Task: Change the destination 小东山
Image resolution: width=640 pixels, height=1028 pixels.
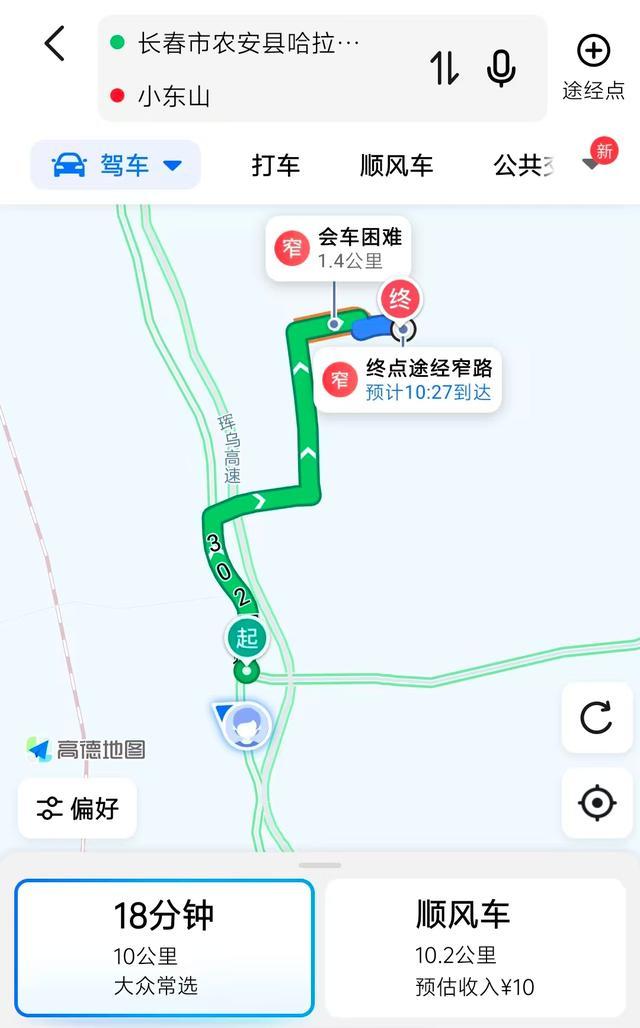Action: click(248, 97)
